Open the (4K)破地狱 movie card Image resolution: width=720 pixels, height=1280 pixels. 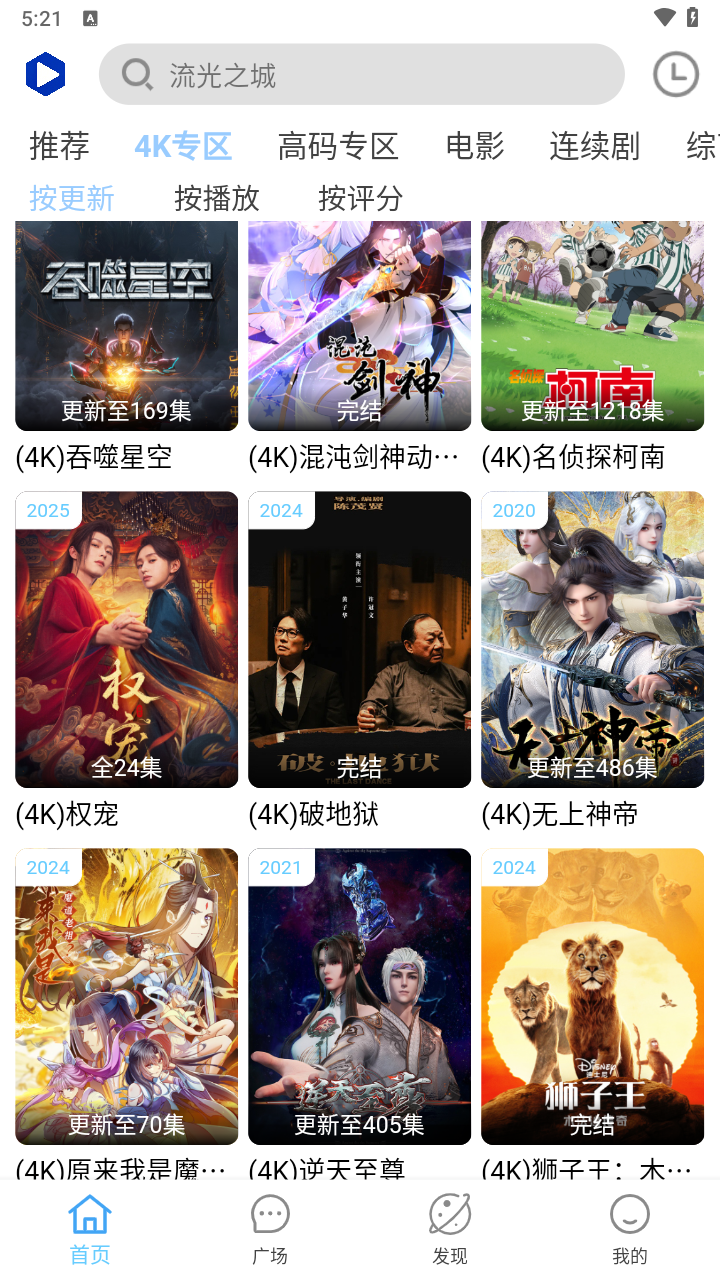pyautogui.click(x=359, y=640)
